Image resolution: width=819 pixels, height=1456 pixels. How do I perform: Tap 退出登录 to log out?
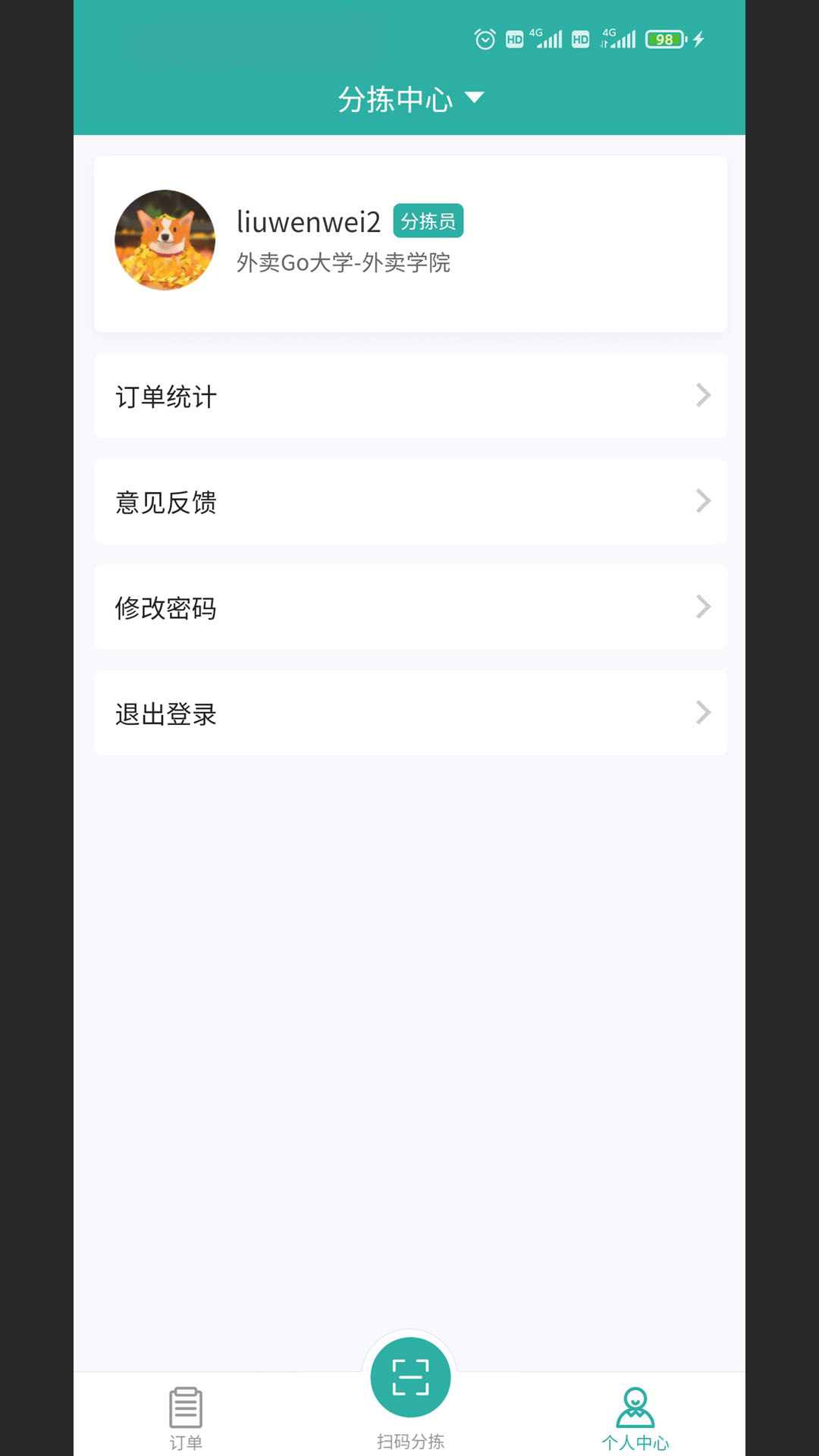pos(409,713)
